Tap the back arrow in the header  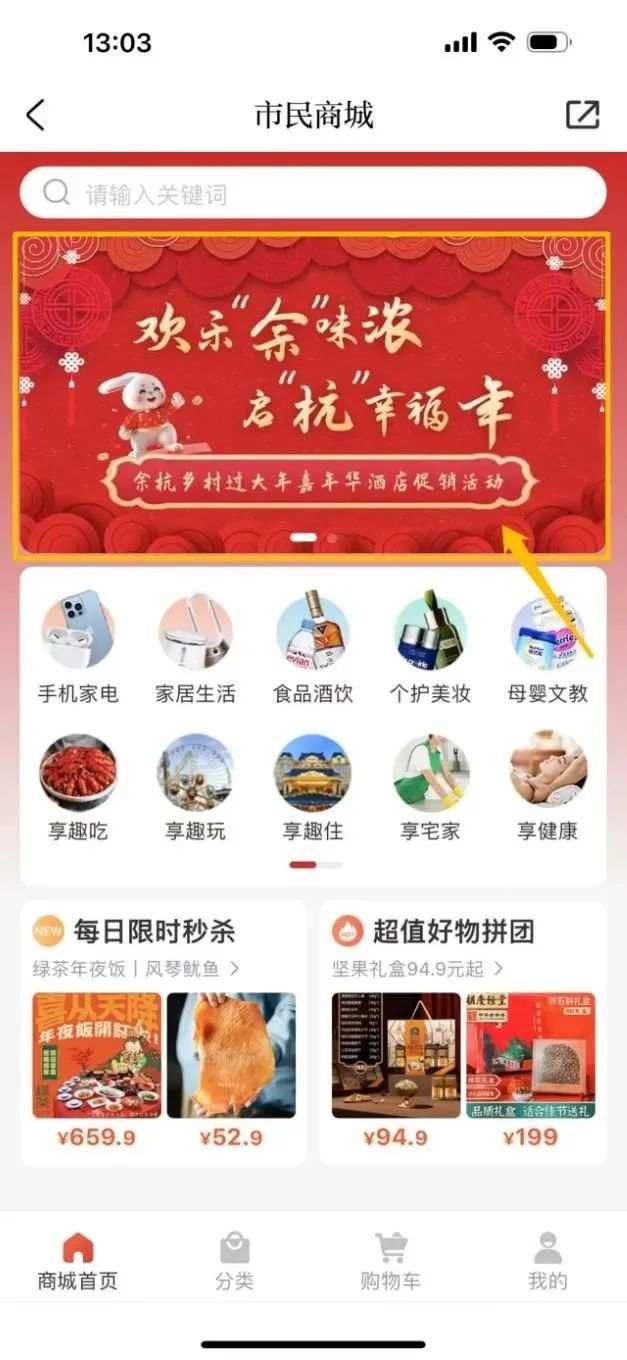[35, 115]
